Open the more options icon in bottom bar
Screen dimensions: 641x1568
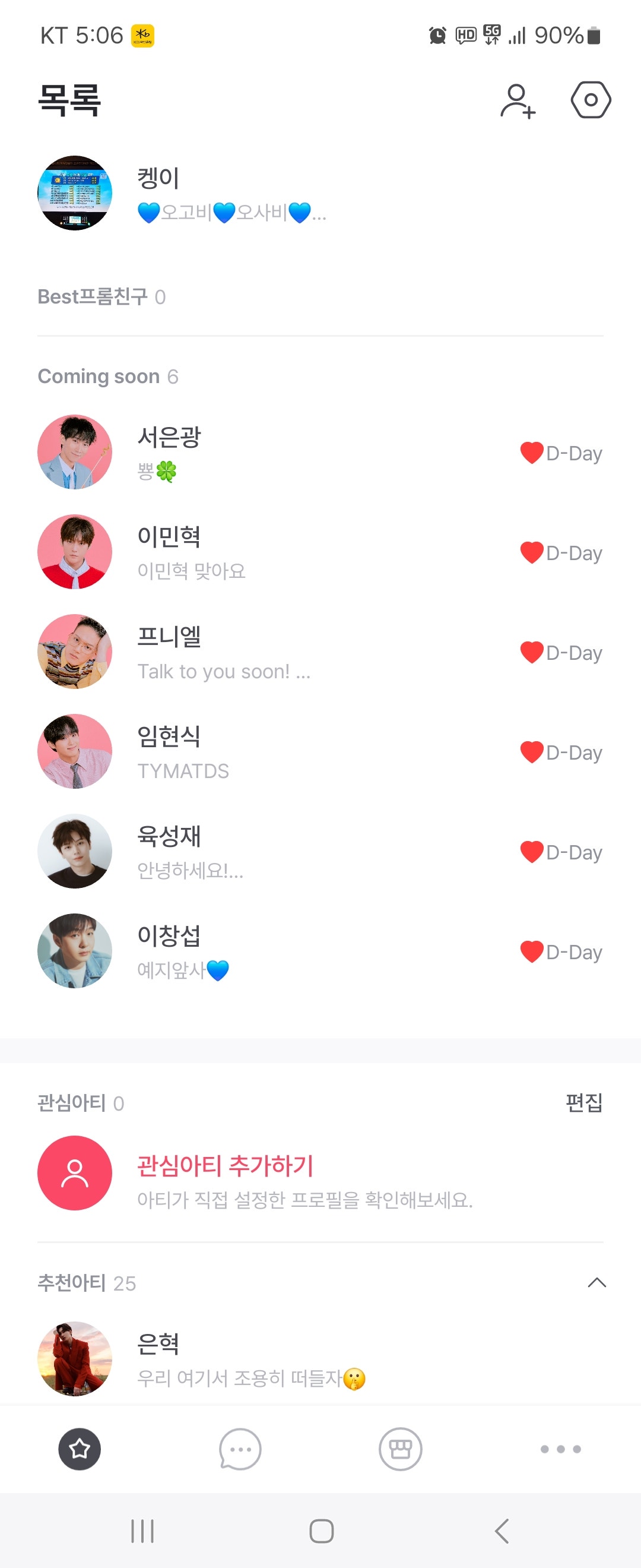pyautogui.click(x=560, y=1449)
